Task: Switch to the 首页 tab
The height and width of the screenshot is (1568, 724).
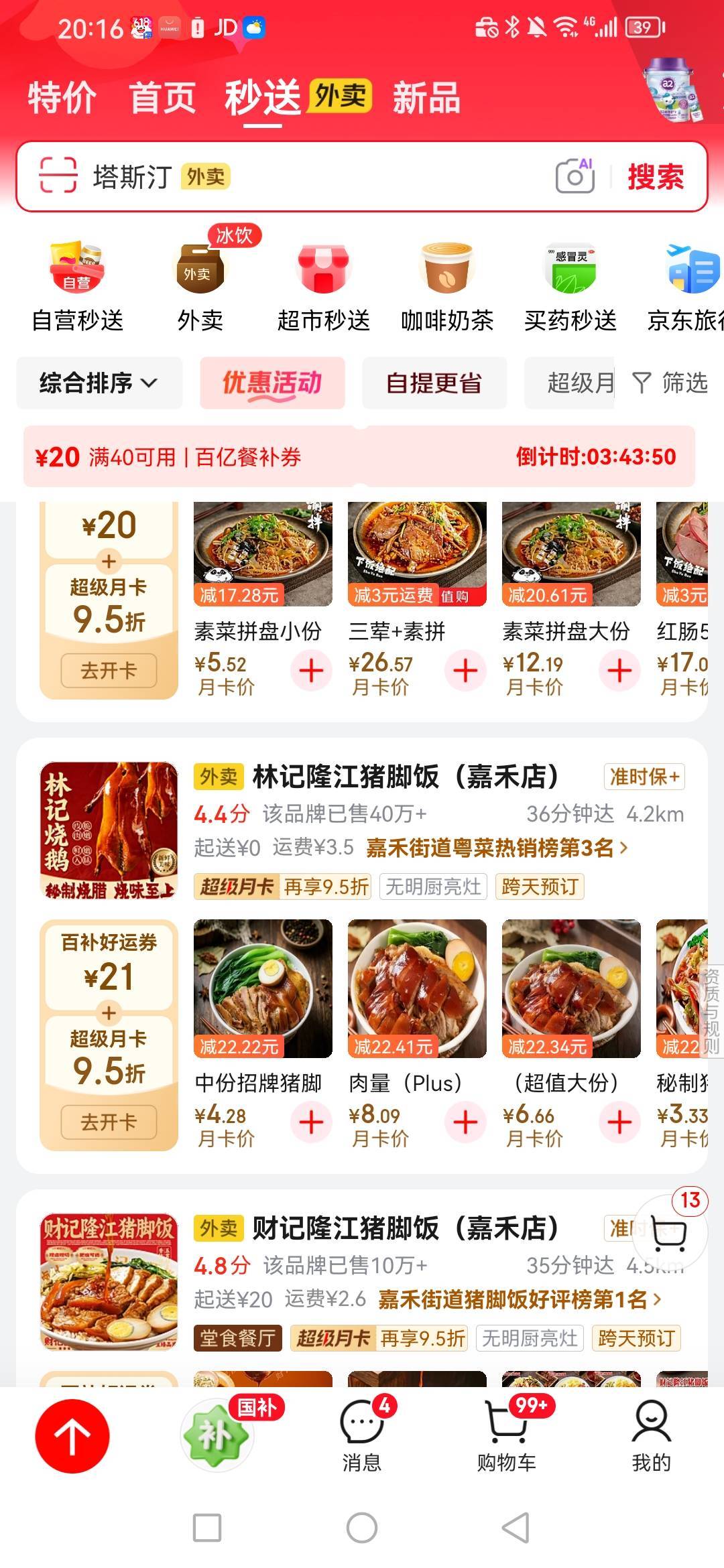Action: point(162,98)
